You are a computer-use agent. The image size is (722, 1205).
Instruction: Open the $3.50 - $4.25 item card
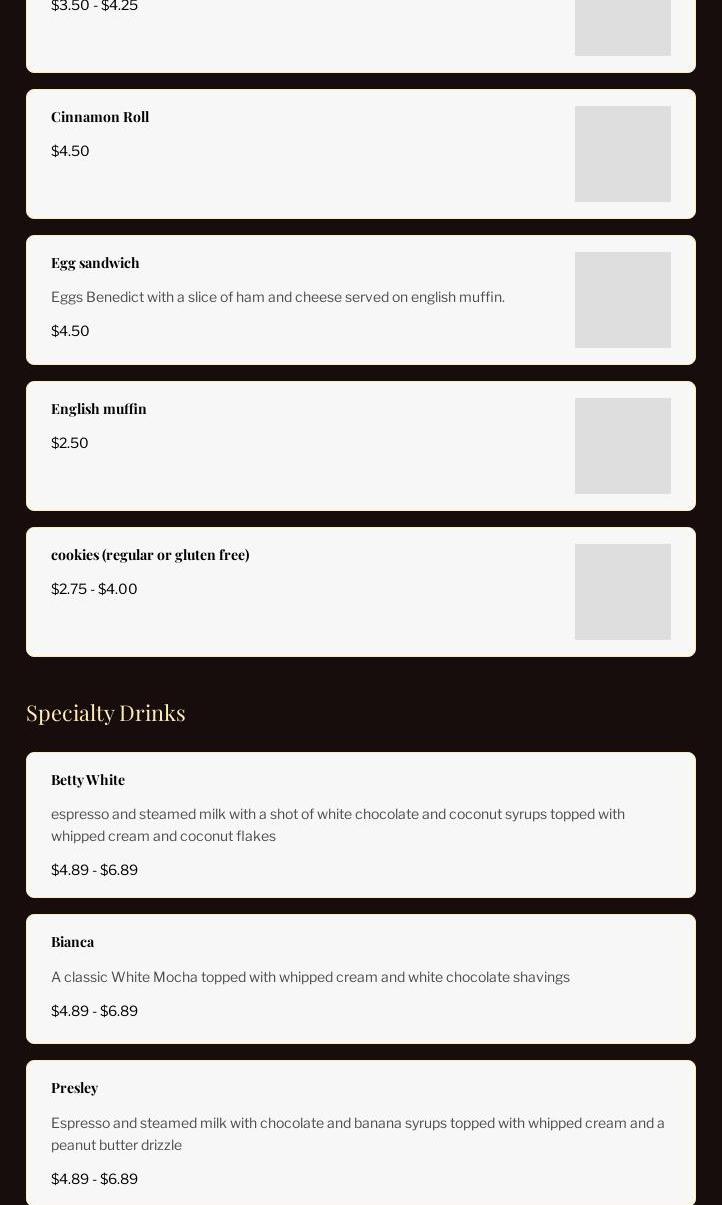click(x=360, y=30)
